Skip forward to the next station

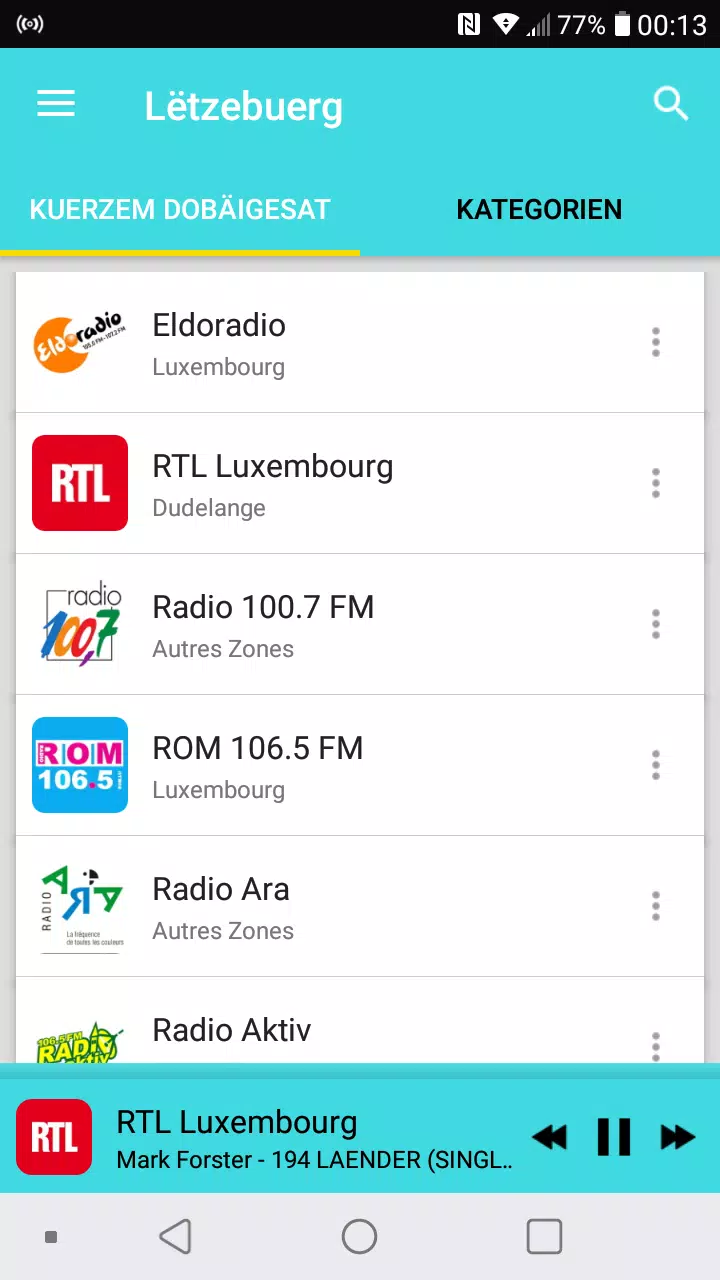click(x=678, y=1137)
